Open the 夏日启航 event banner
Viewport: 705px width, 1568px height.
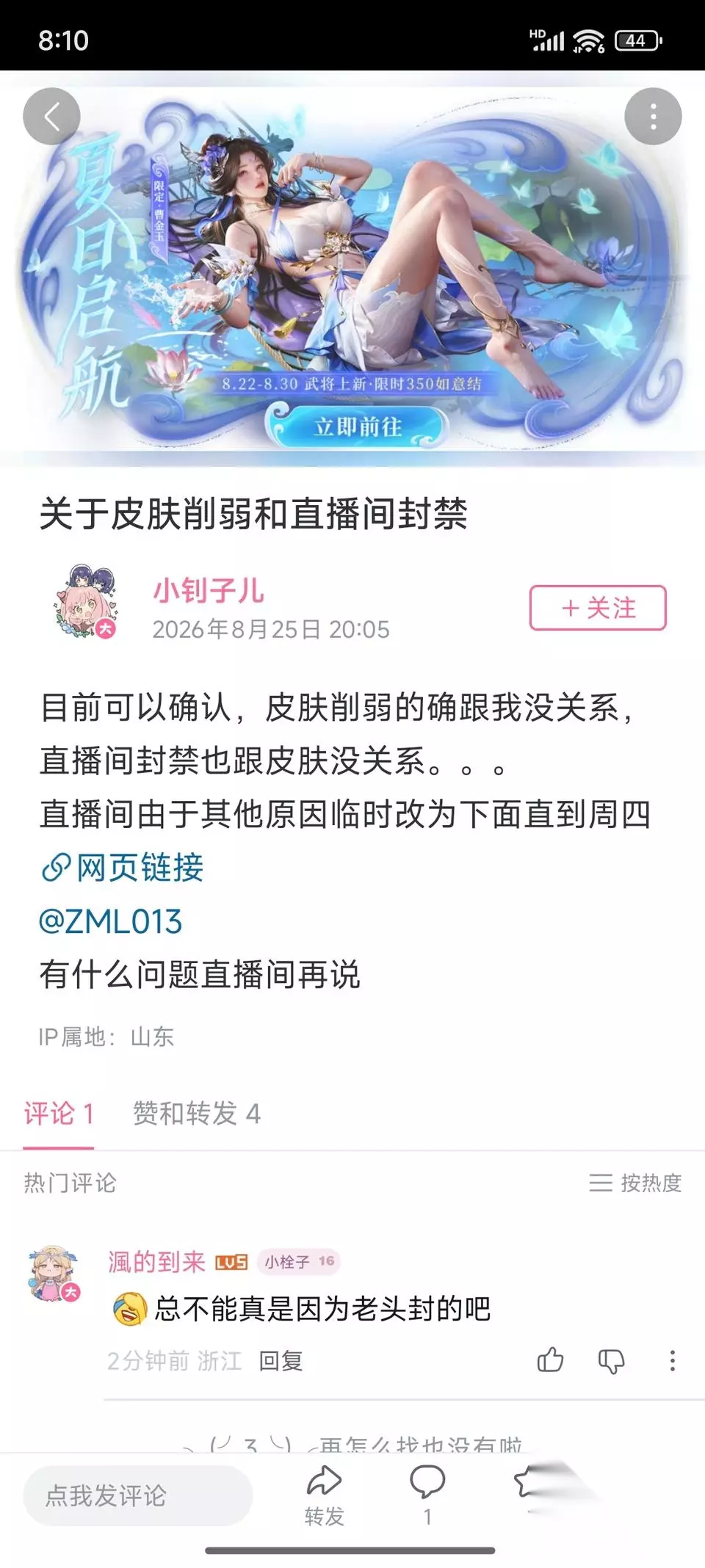pos(352,269)
